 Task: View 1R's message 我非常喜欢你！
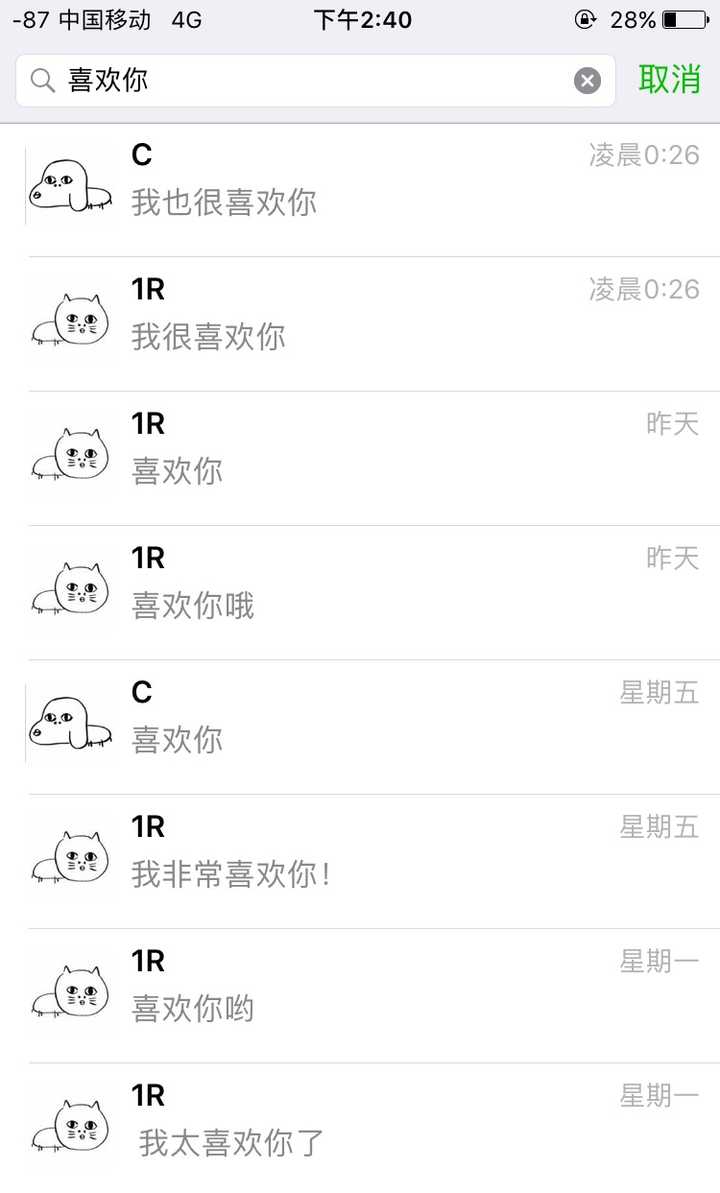pos(360,862)
